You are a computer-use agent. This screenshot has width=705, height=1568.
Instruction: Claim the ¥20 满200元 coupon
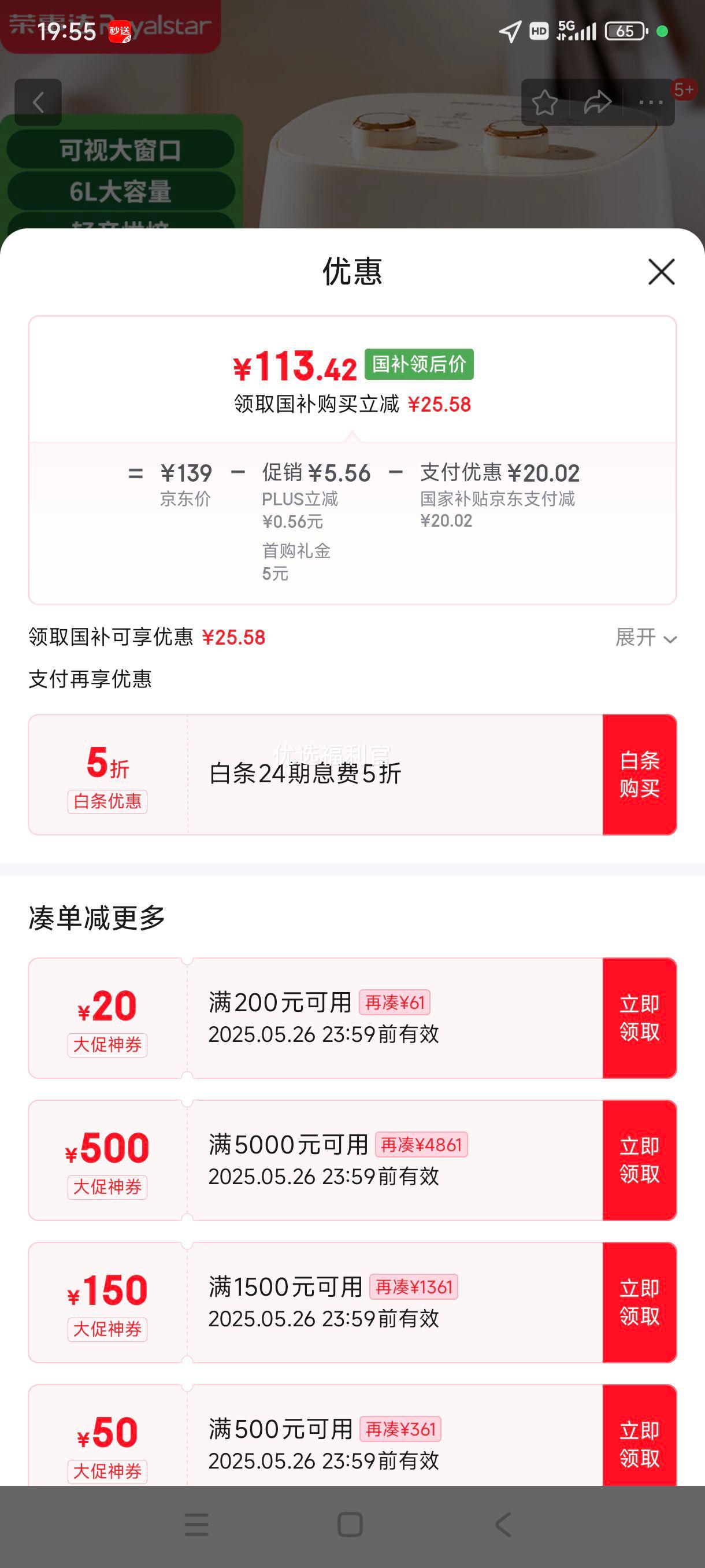coord(639,1018)
